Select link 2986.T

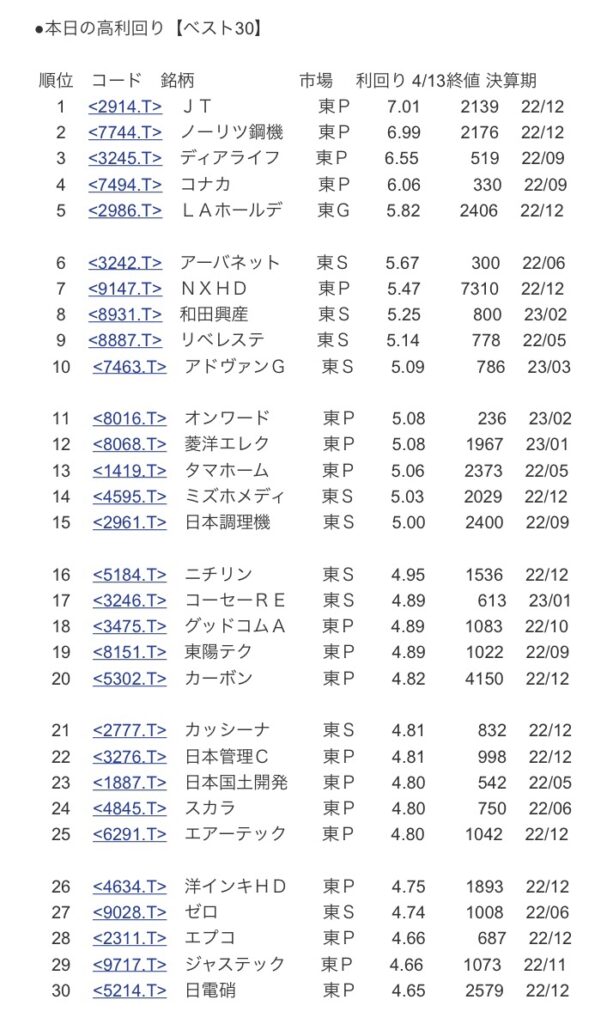point(125,211)
